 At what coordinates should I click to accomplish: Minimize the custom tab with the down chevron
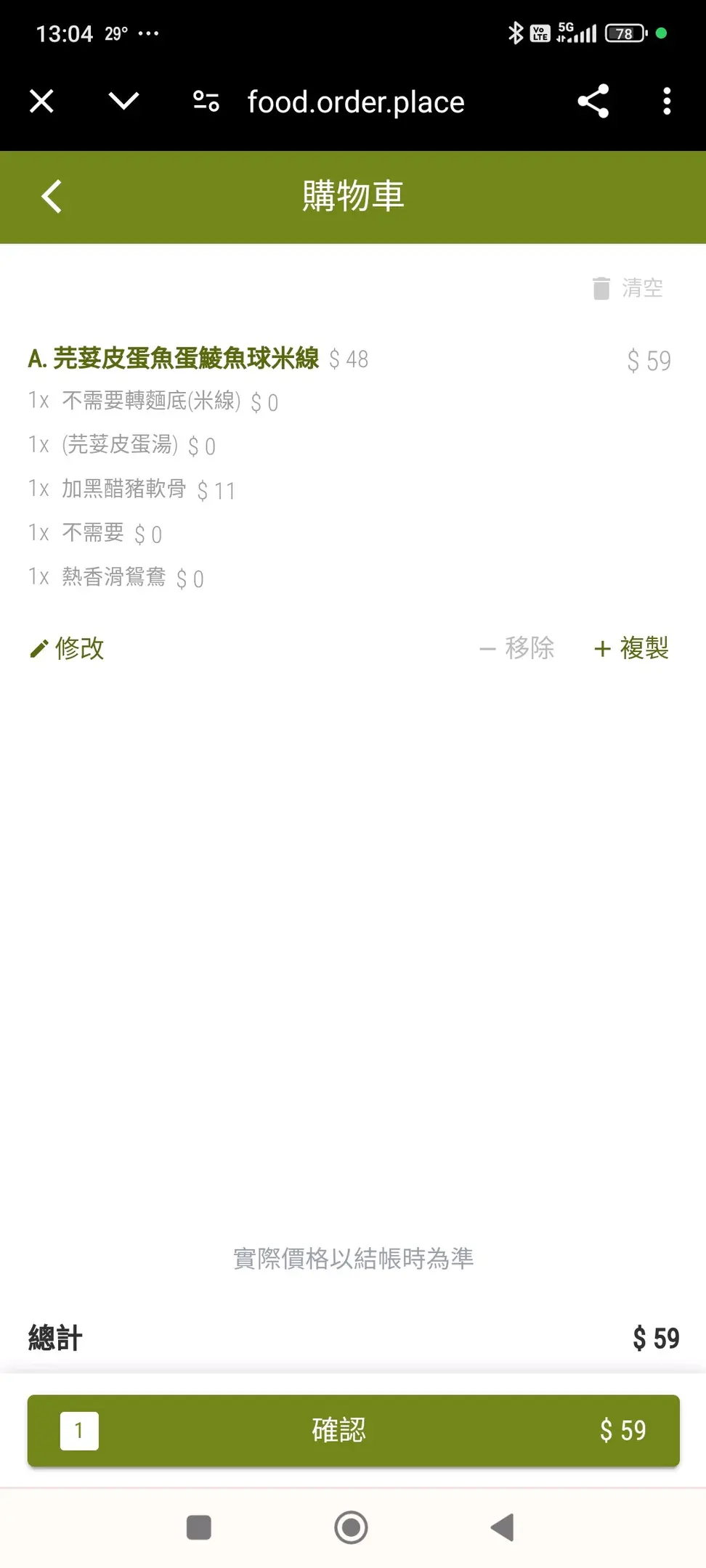point(123,101)
